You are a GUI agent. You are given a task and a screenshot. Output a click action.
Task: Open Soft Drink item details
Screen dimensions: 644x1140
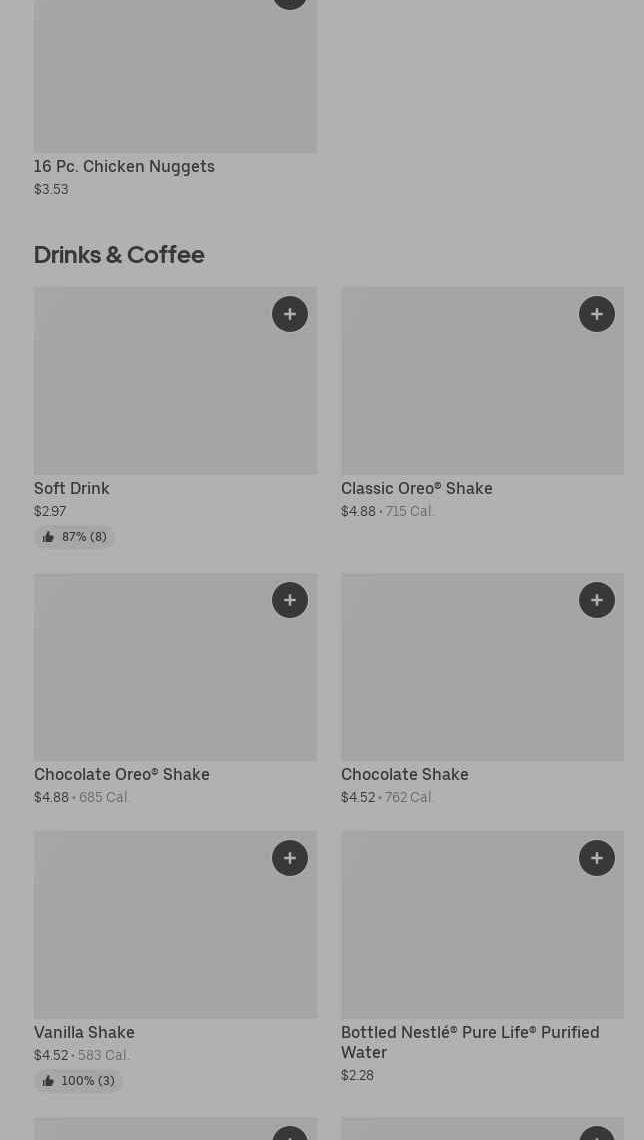(x=72, y=489)
